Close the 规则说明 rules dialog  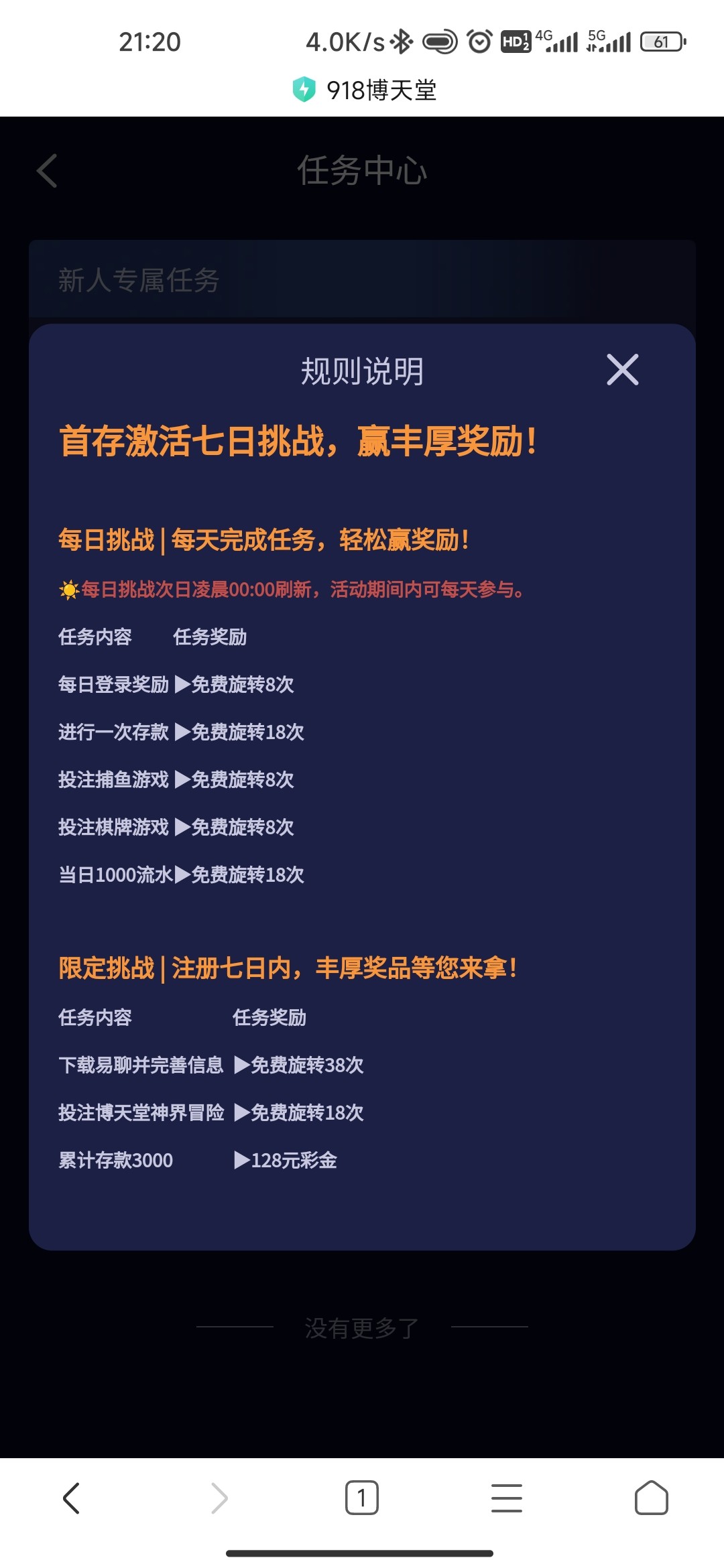pyautogui.click(x=622, y=369)
